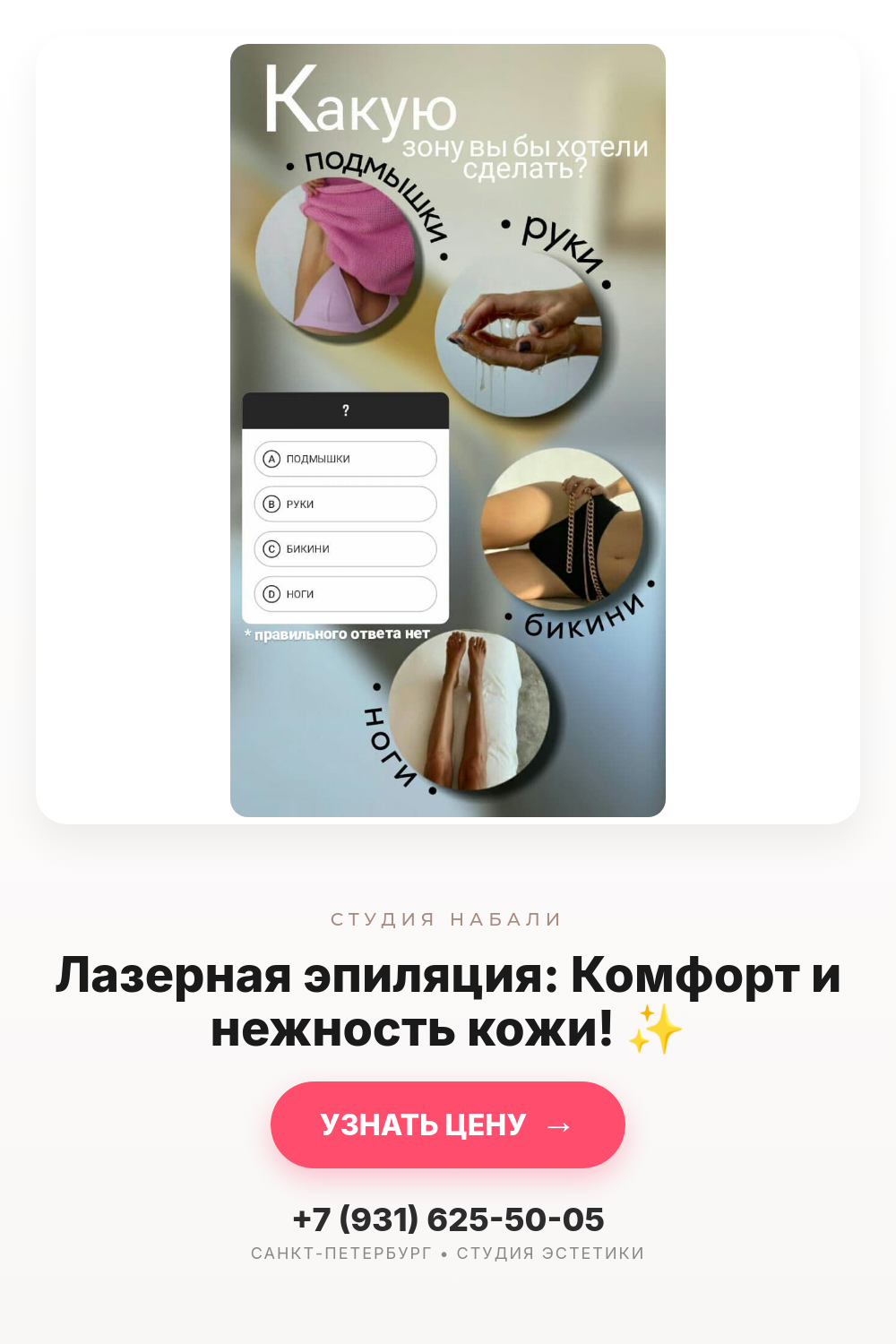Open the laser epilation zone poll image
896x1344 pixels.
[x=448, y=430]
